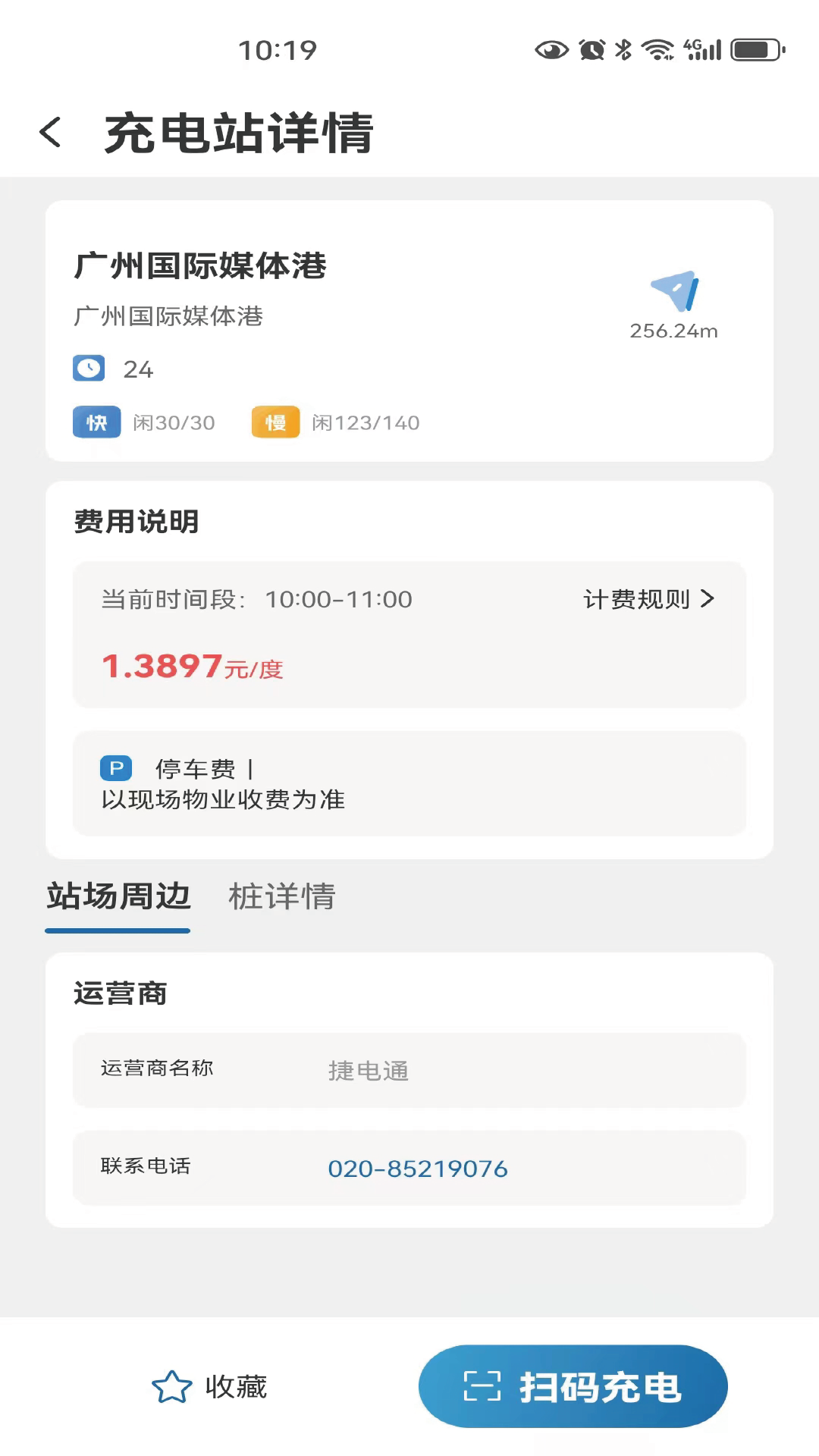
Task: Click the clock icon beside the 24 label
Action: pyautogui.click(x=88, y=369)
